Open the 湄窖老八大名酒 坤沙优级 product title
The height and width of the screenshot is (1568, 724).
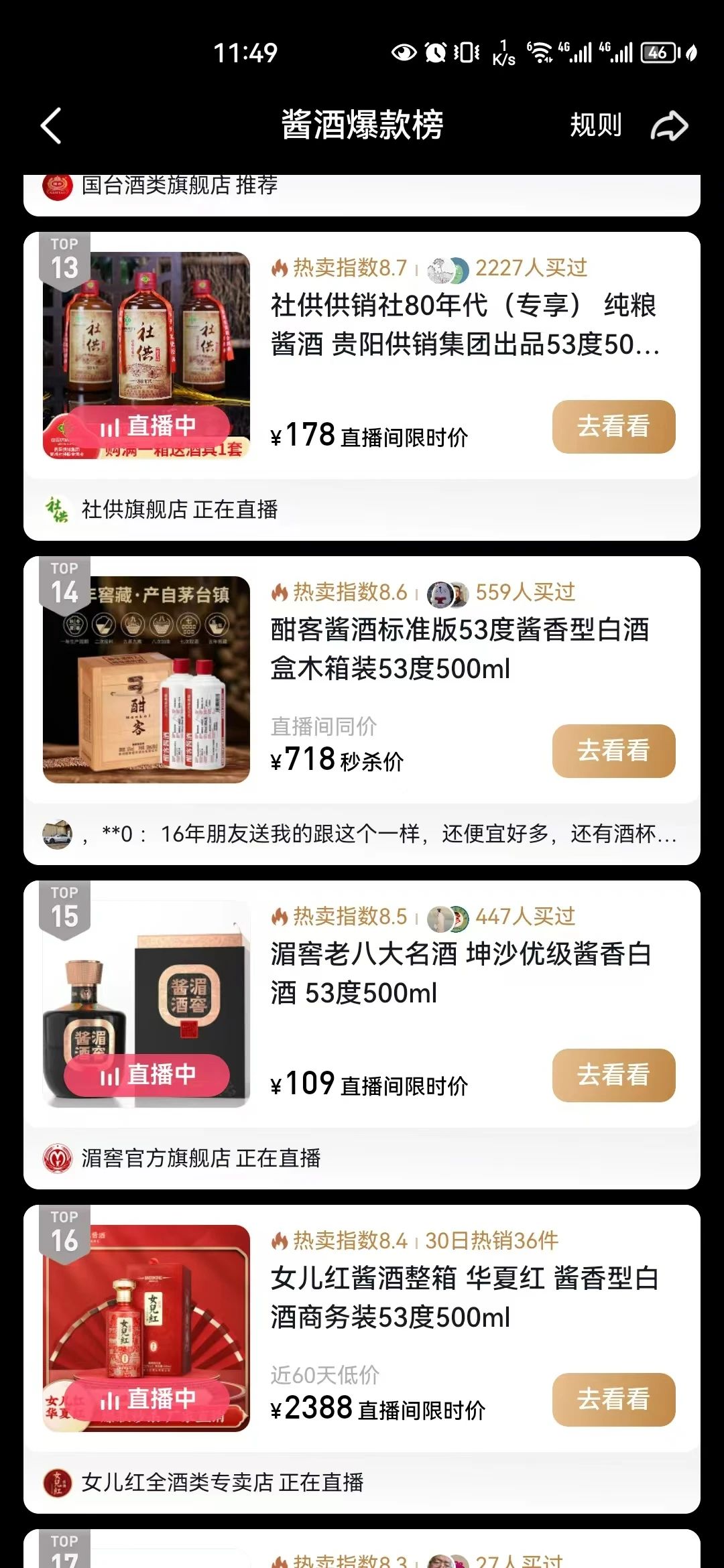pyautogui.click(x=460, y=973)
